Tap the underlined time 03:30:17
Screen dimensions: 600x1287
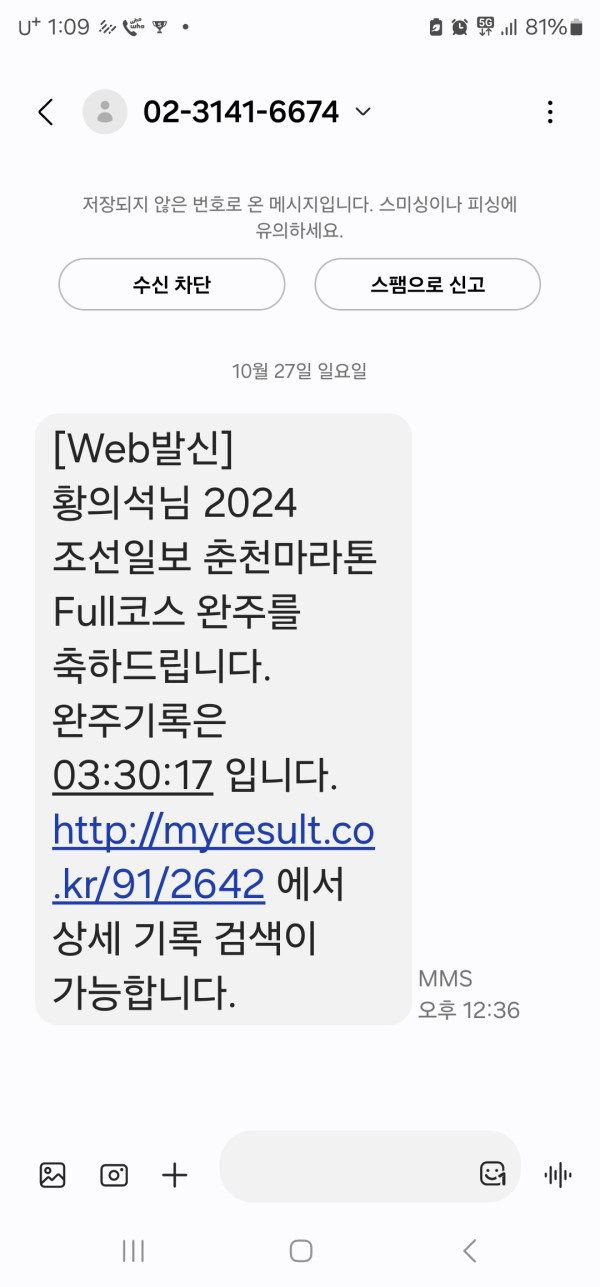click(133, 774)
